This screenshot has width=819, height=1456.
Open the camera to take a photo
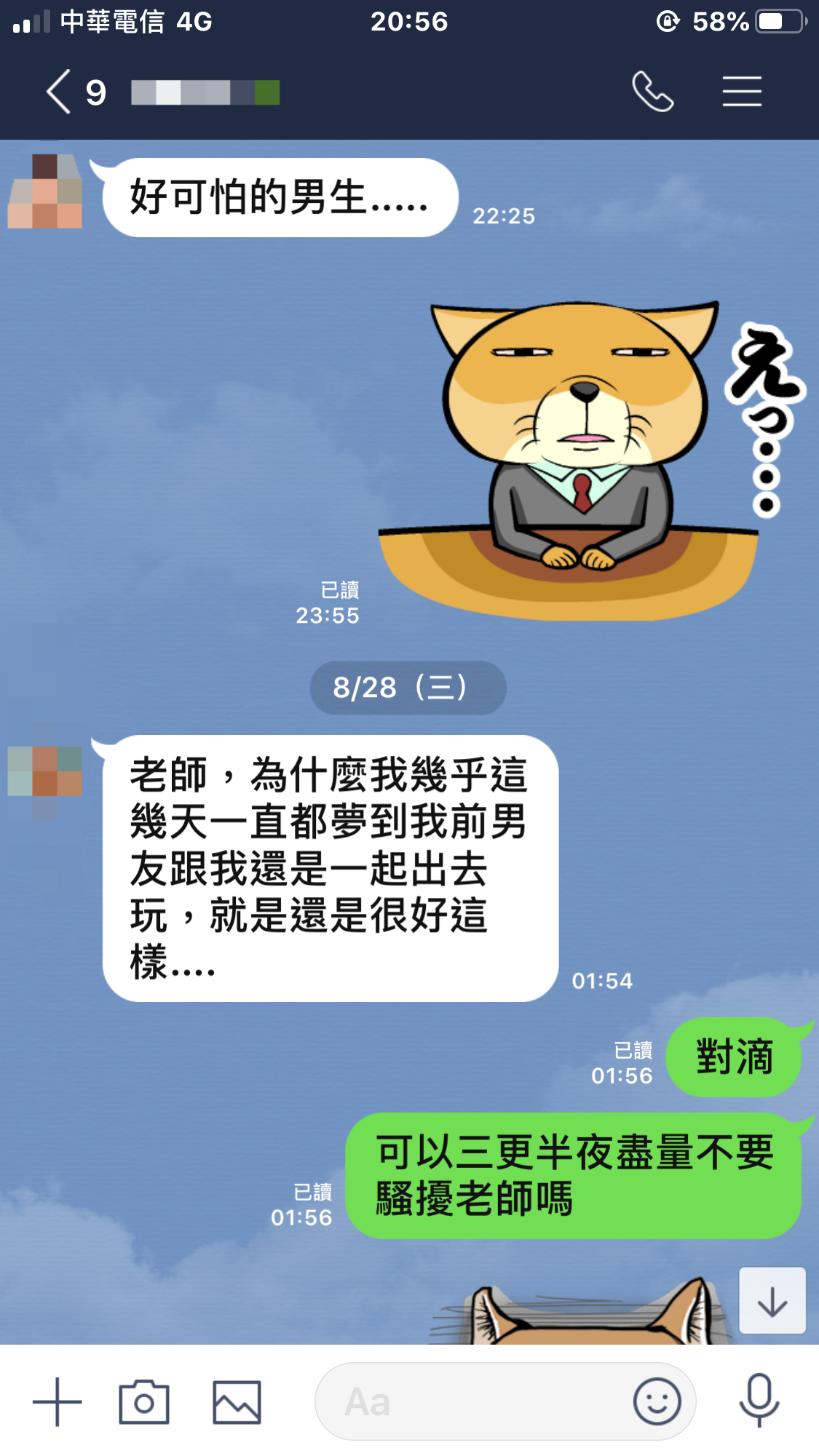coord(144,1401)
